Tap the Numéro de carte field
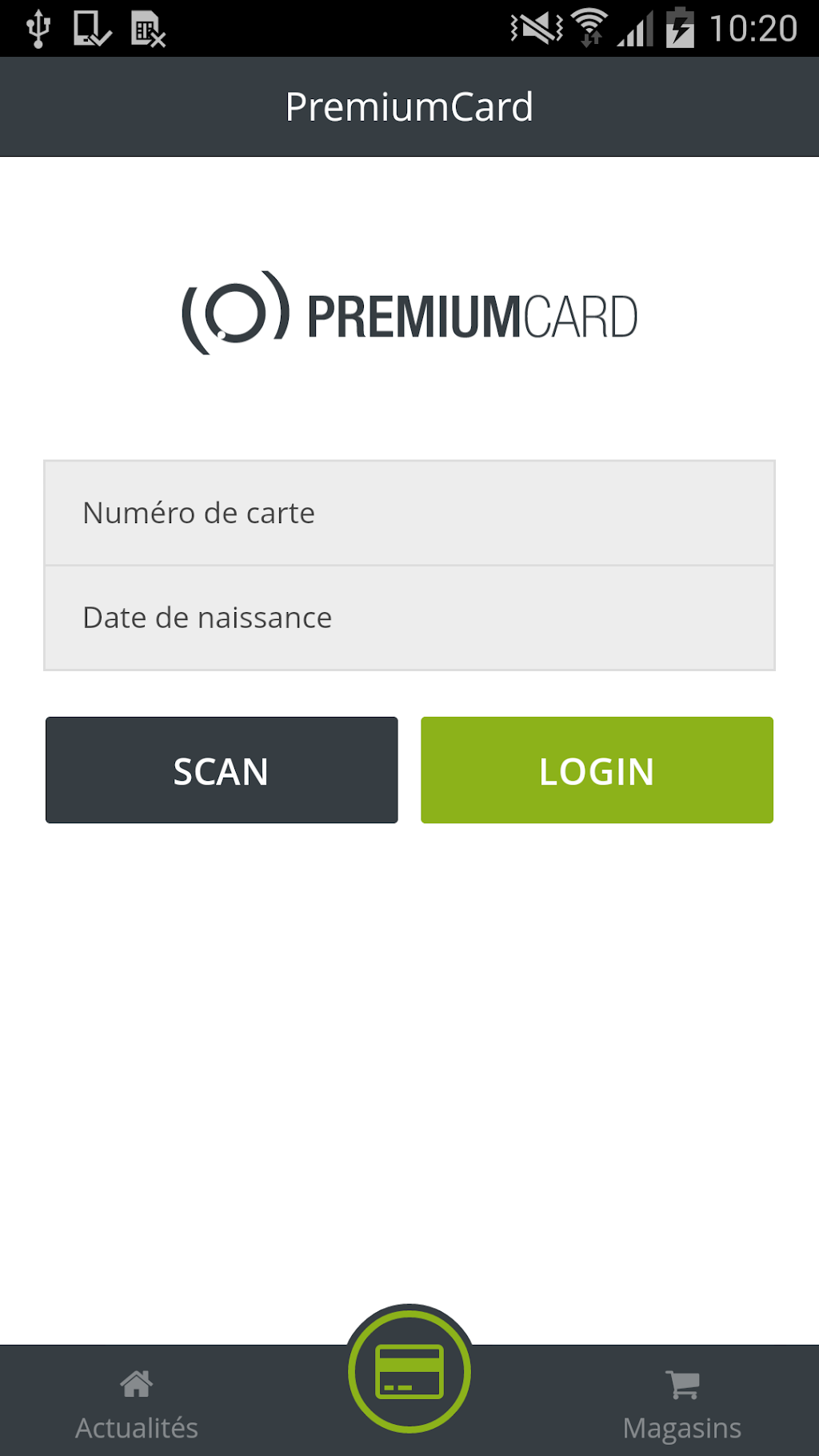Image resolution: width=819 pixels, height=1456 pixels. coord(409,513)
